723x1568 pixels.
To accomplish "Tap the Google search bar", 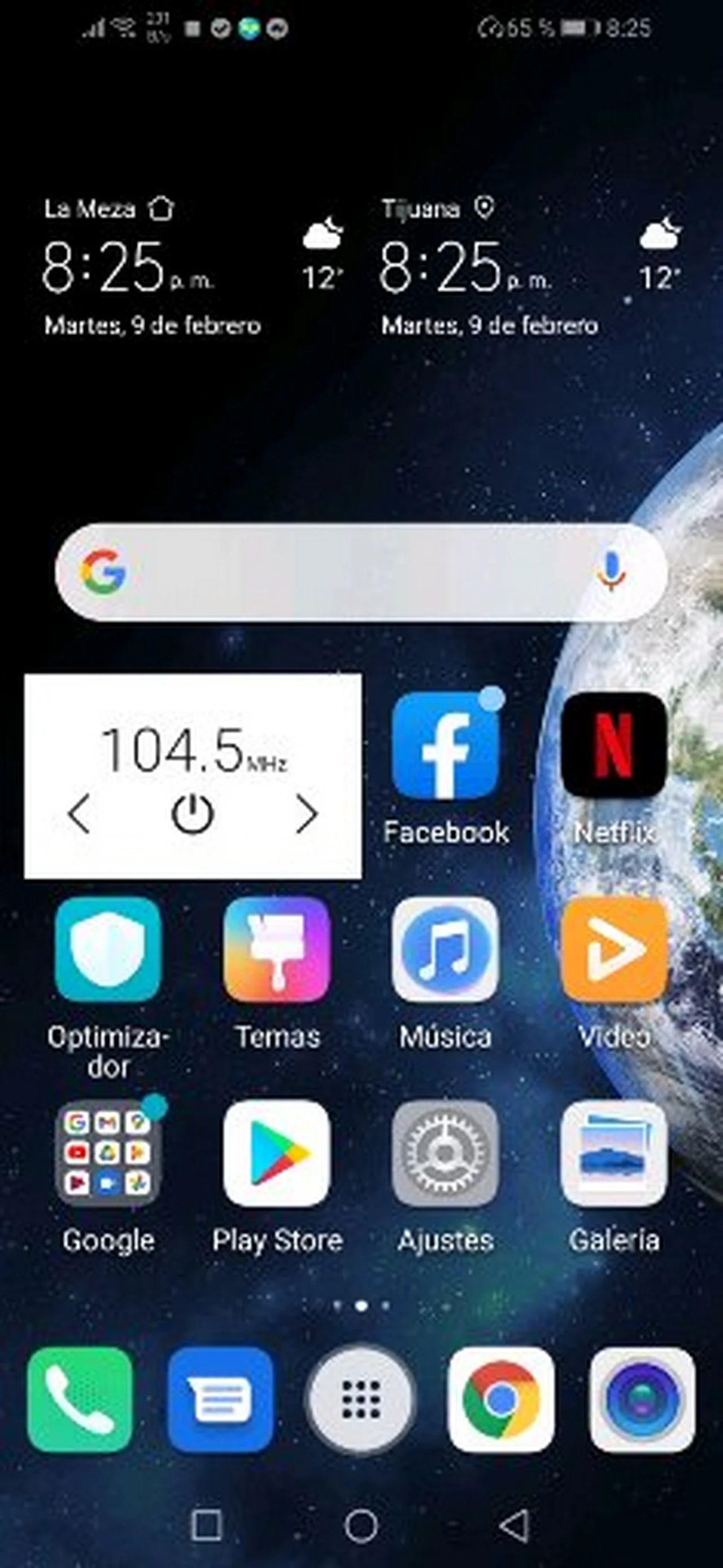I will tap(359, 571).
